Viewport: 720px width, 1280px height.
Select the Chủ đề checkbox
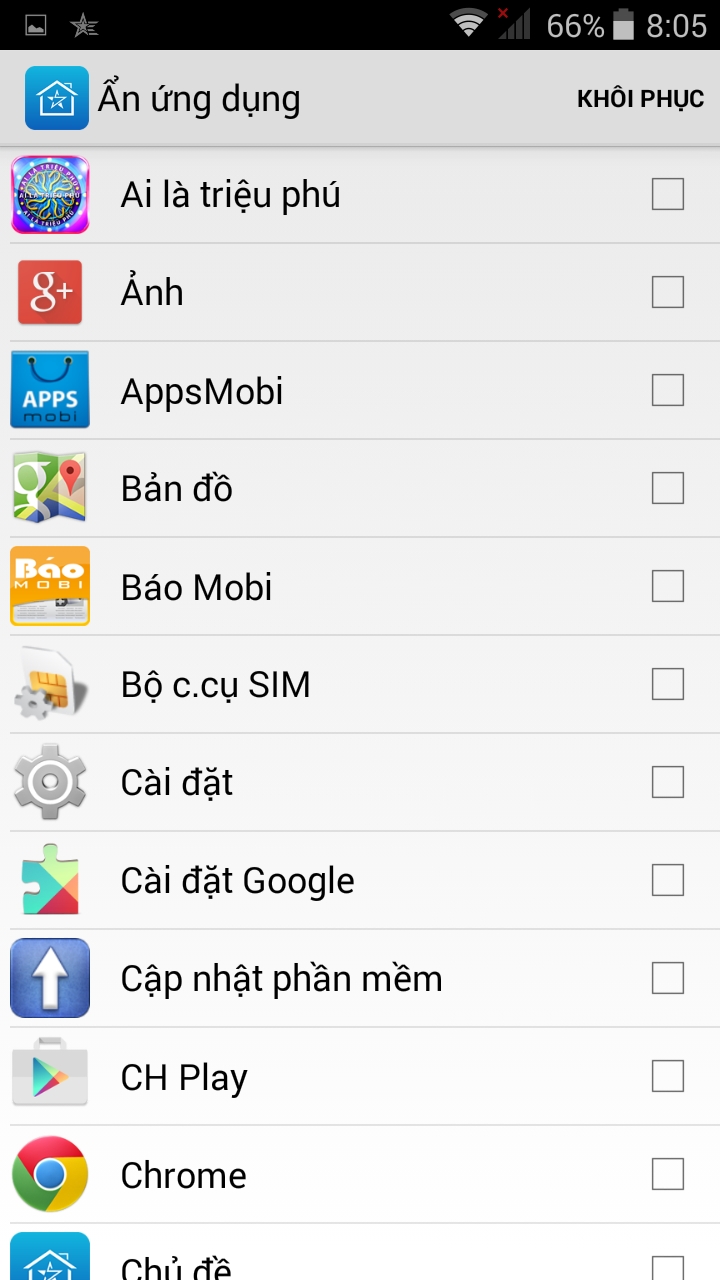[668, 1266]
